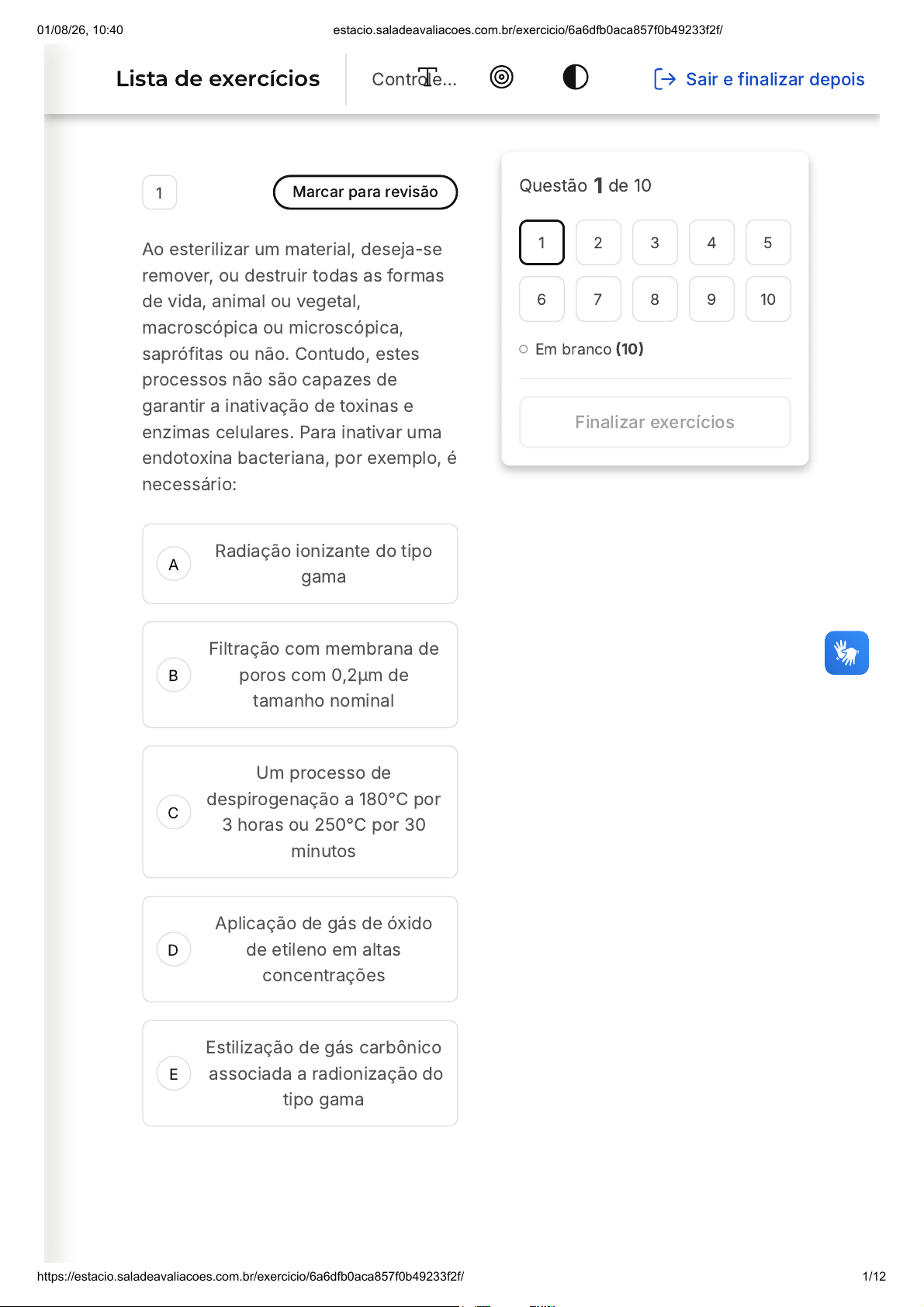Choose answer B about filtração com membrana
The image size is (924, 1307).
(x=300, y=675)
